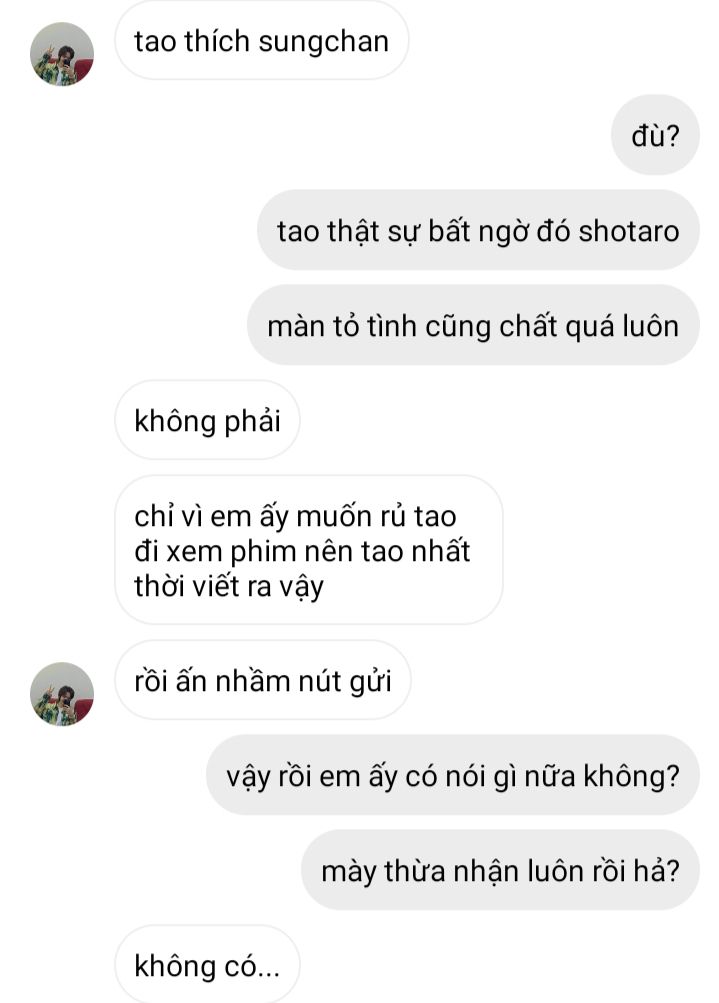
Task: Open sender's avatar beside "tao thích sungchan"
Action: 62,54
